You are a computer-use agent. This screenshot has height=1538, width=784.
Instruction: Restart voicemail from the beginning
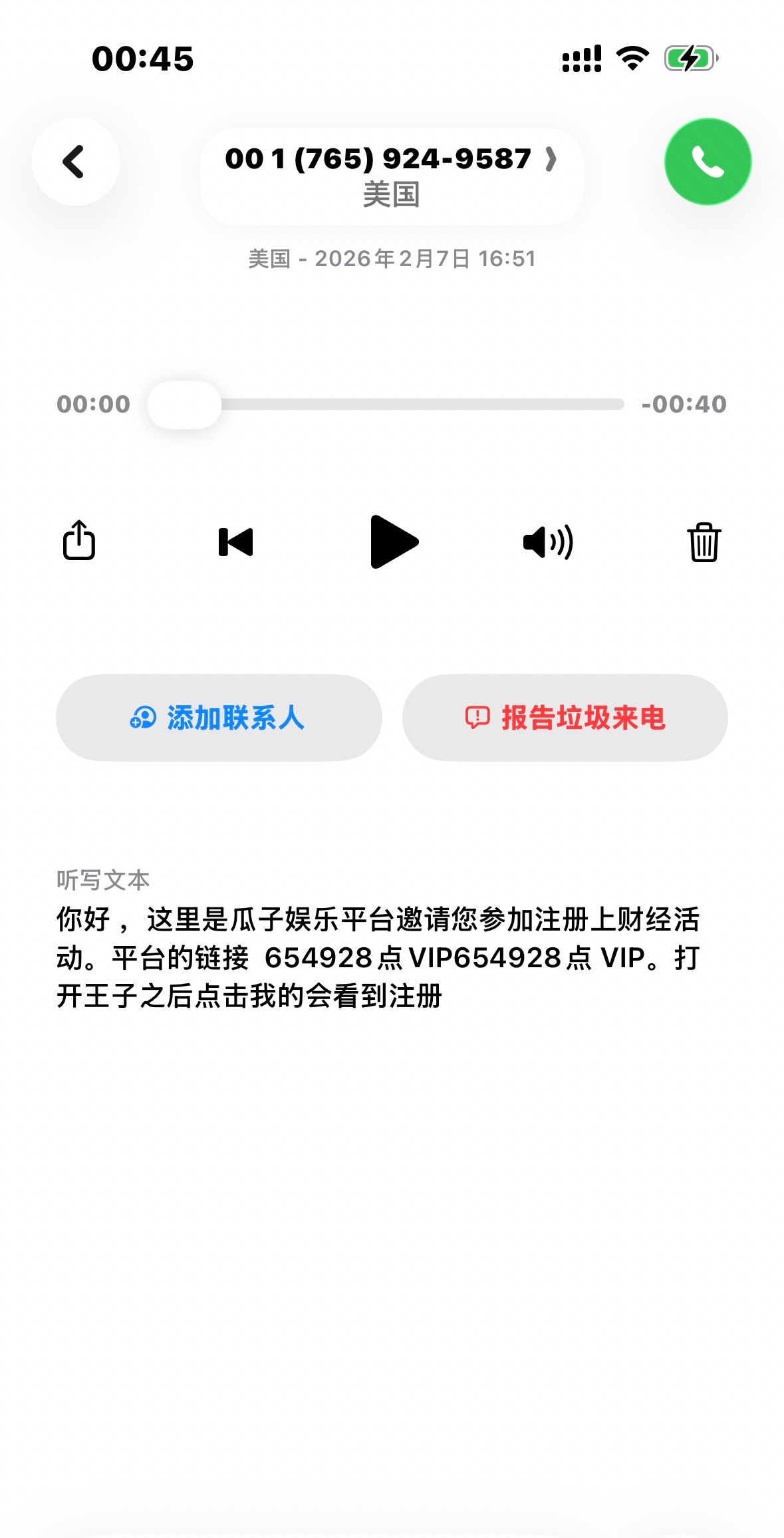pyautogui.click(x=236, y=541)
